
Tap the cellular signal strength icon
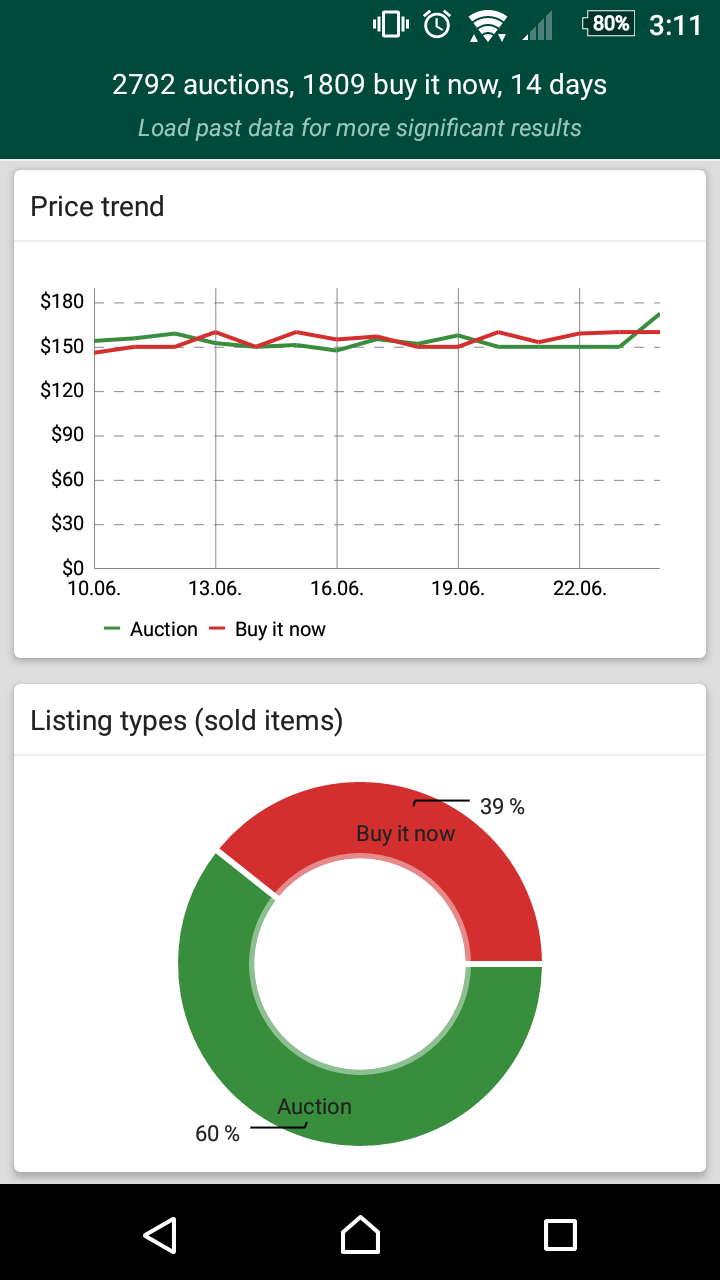coord(536,25)
